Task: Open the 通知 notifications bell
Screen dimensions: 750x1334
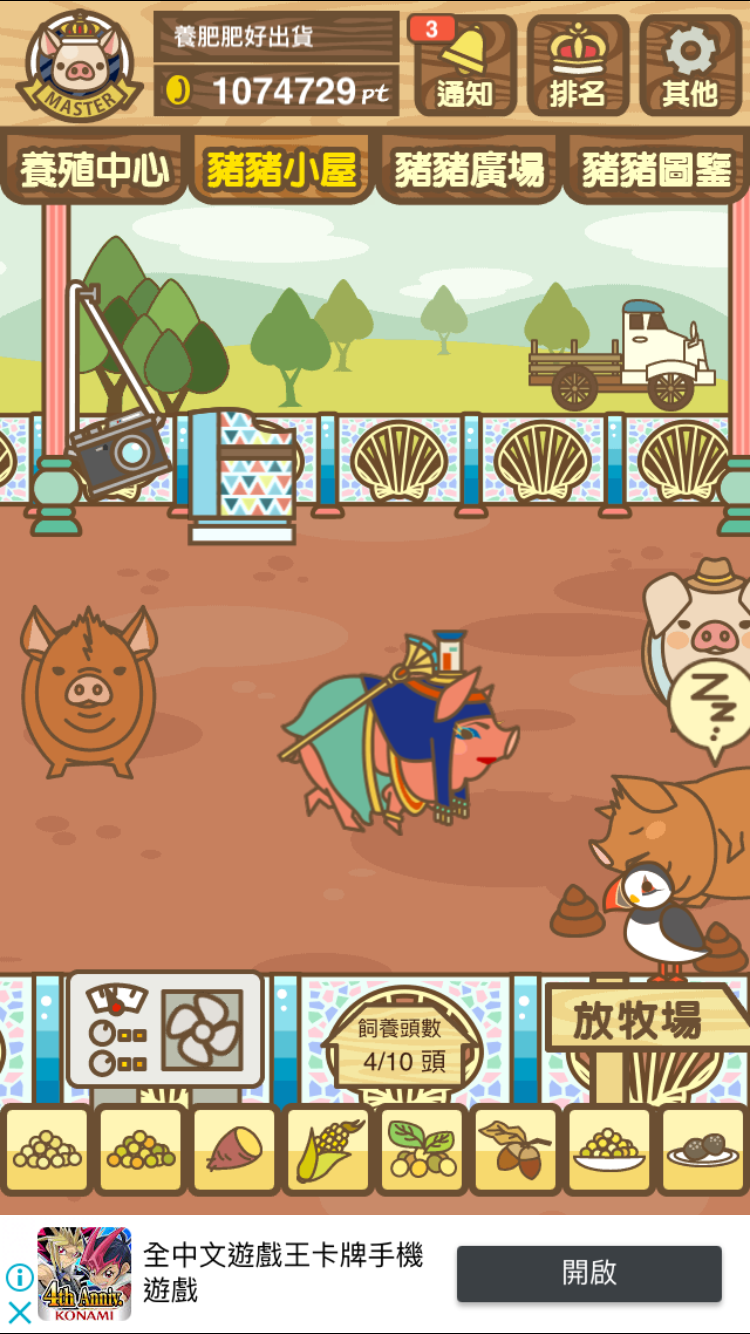Action: [x=464, y=66]
